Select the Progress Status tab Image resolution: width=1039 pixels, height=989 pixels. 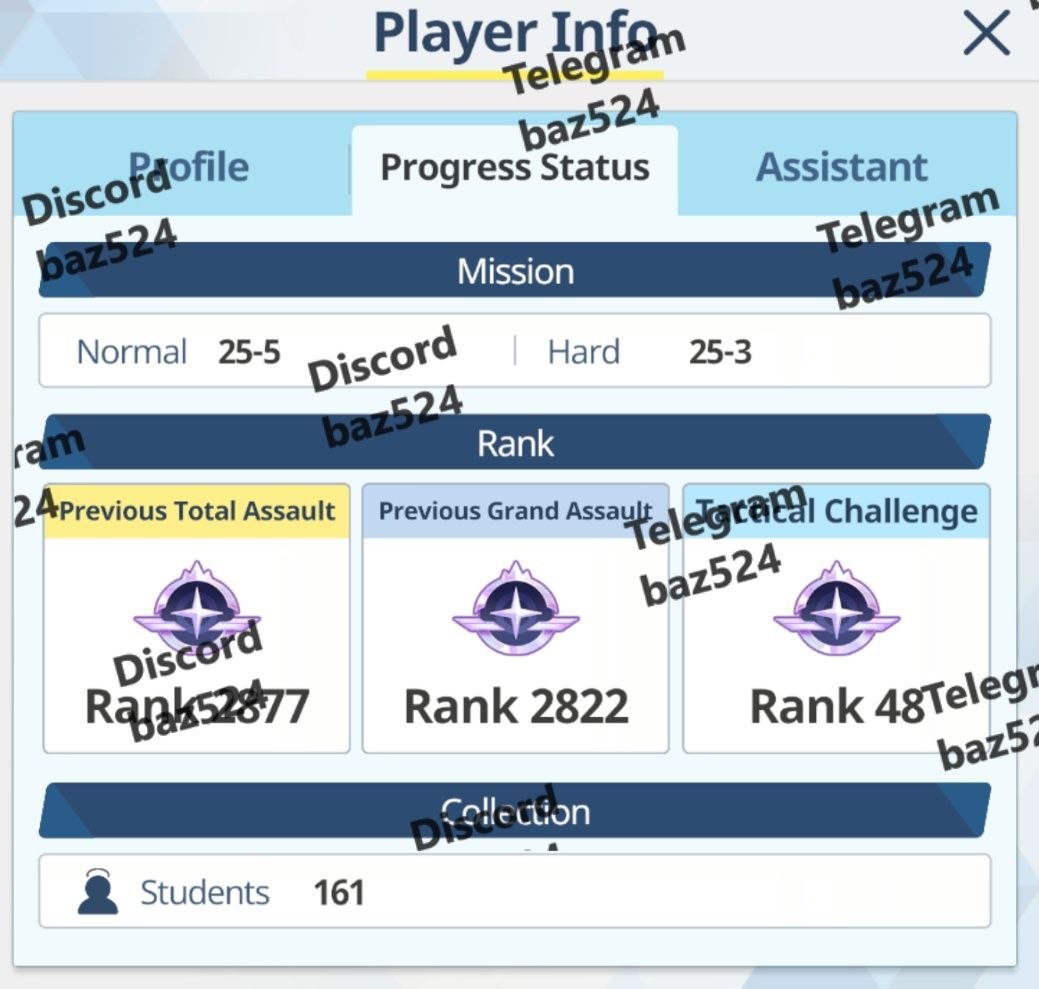(514, 168)
